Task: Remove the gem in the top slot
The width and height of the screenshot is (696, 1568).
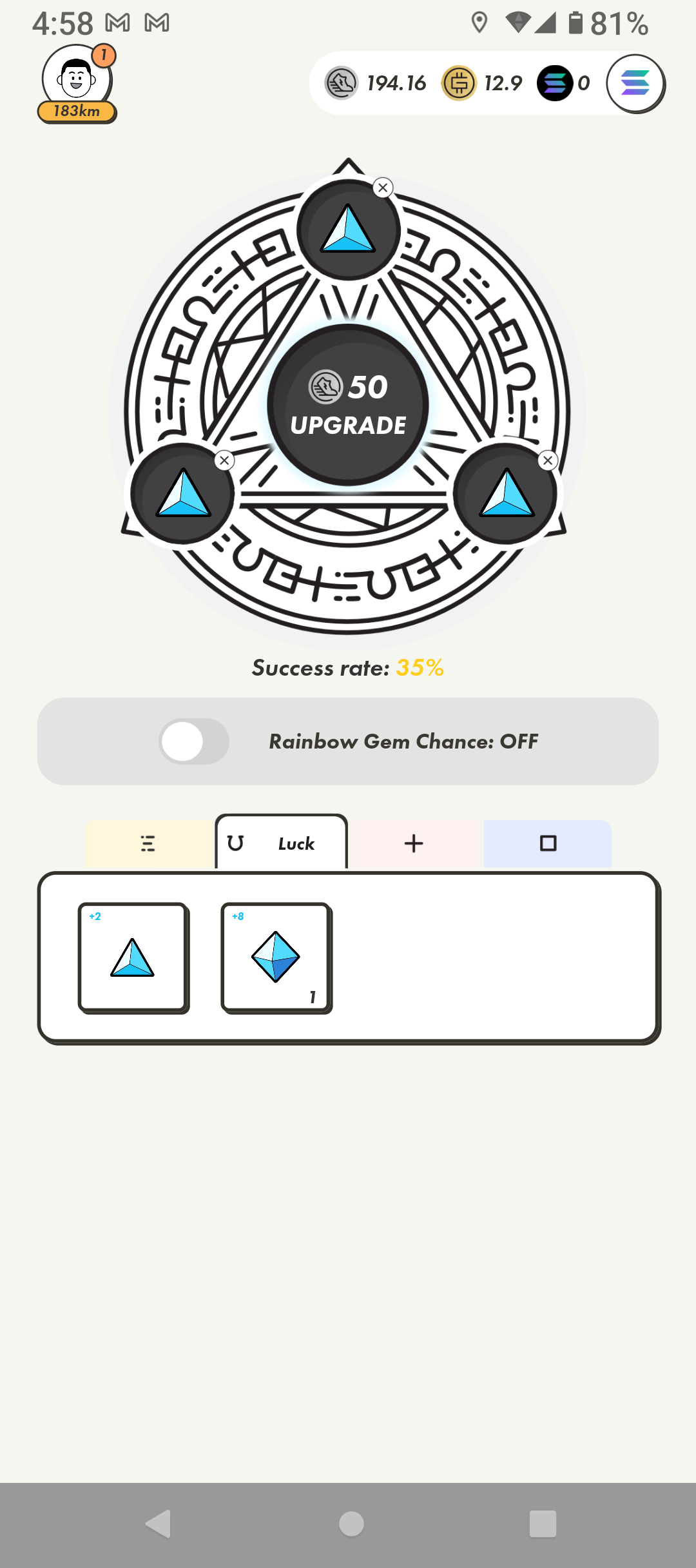Action: tap(383, 188)
